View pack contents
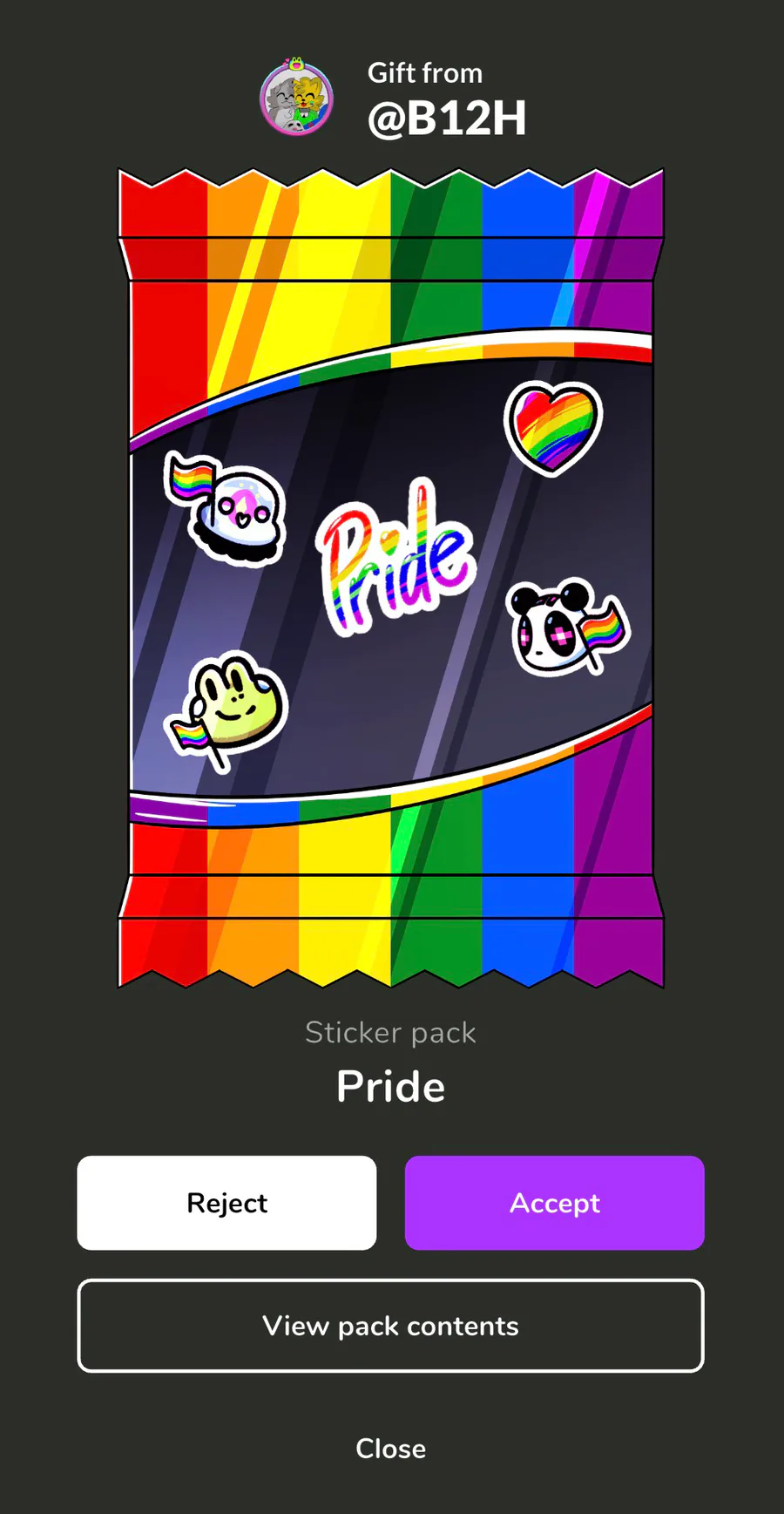This screenshot has width=784, height=1514. coord(390,1326)
